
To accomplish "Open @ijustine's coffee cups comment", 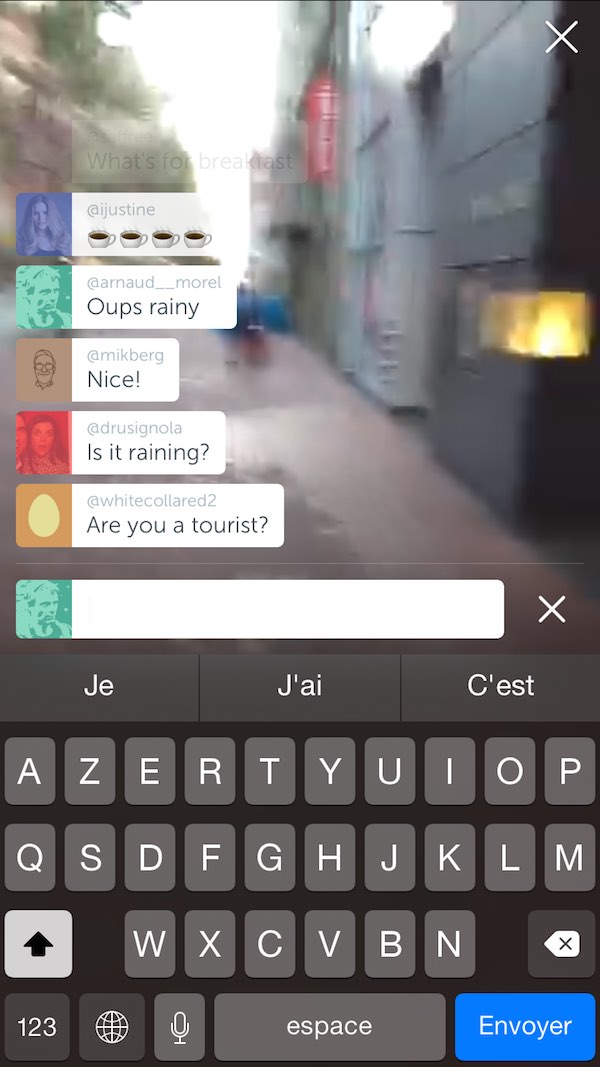I will (117, 224).
